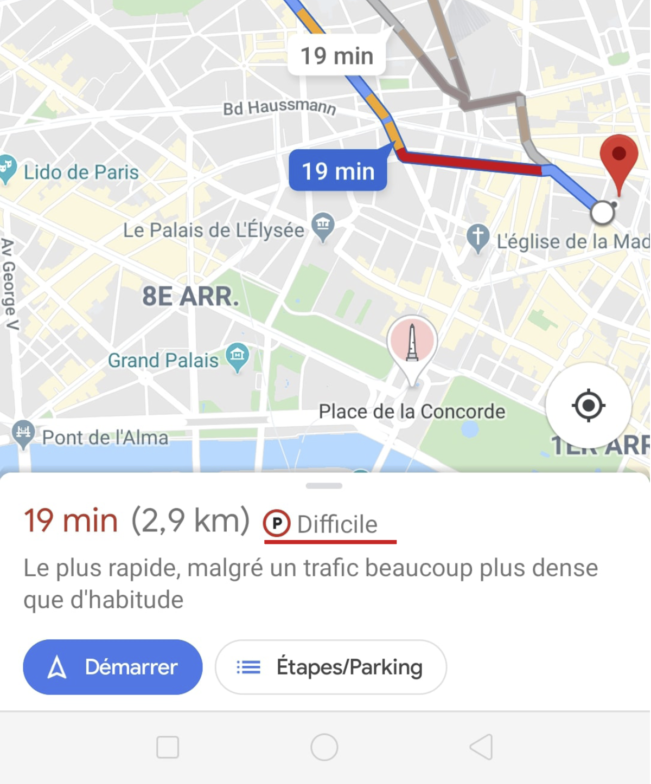
Task: Select the alternate gray 19 min route
Action: pyautogui.click(x=337, y=56)
